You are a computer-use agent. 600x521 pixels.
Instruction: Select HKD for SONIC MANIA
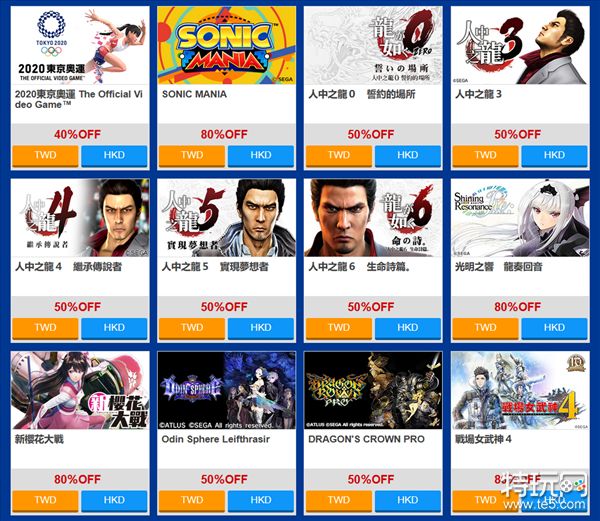tap(261, 155)
